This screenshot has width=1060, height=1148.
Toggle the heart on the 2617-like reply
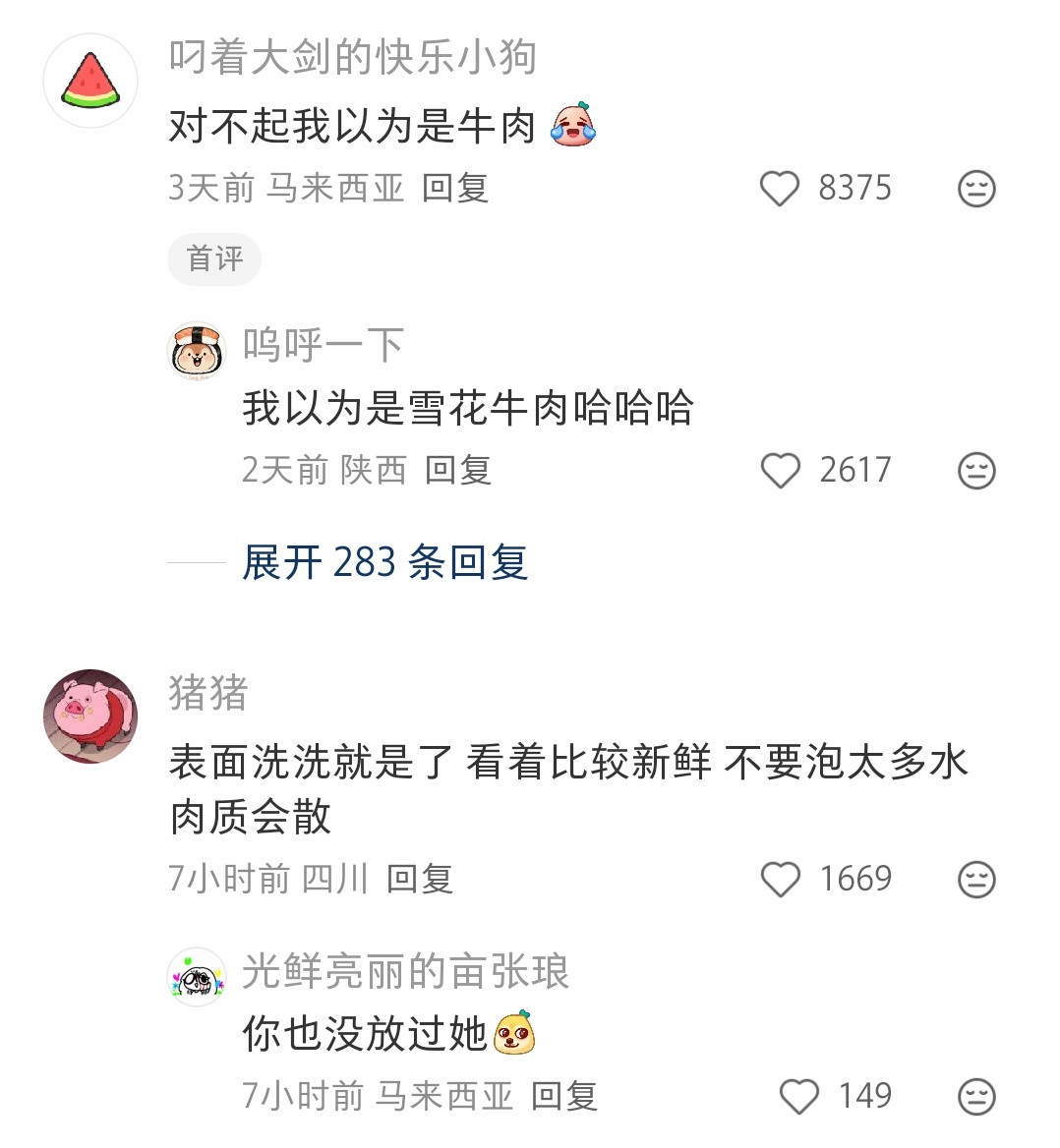pos(781,472)
